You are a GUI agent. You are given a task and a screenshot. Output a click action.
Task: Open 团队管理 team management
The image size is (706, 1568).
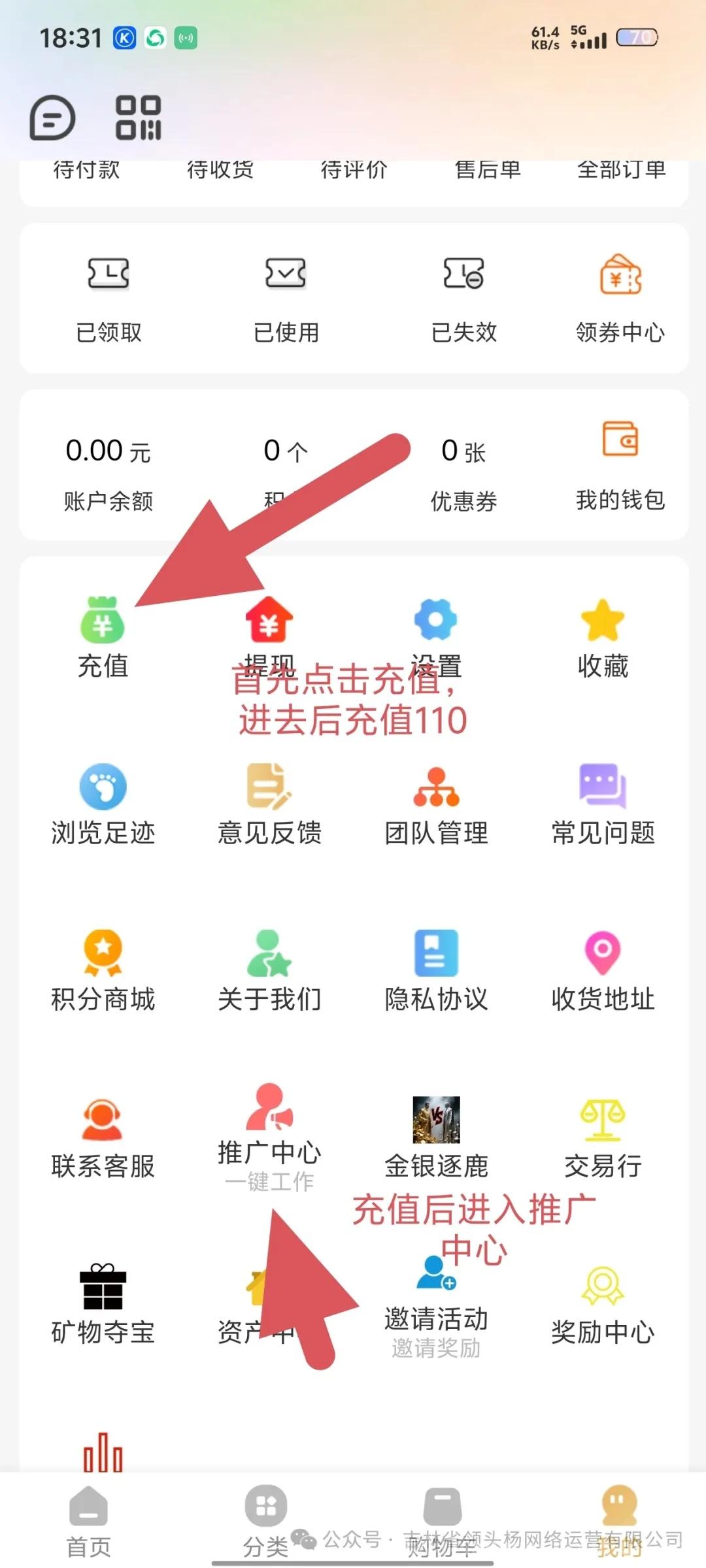pos(436,805)
